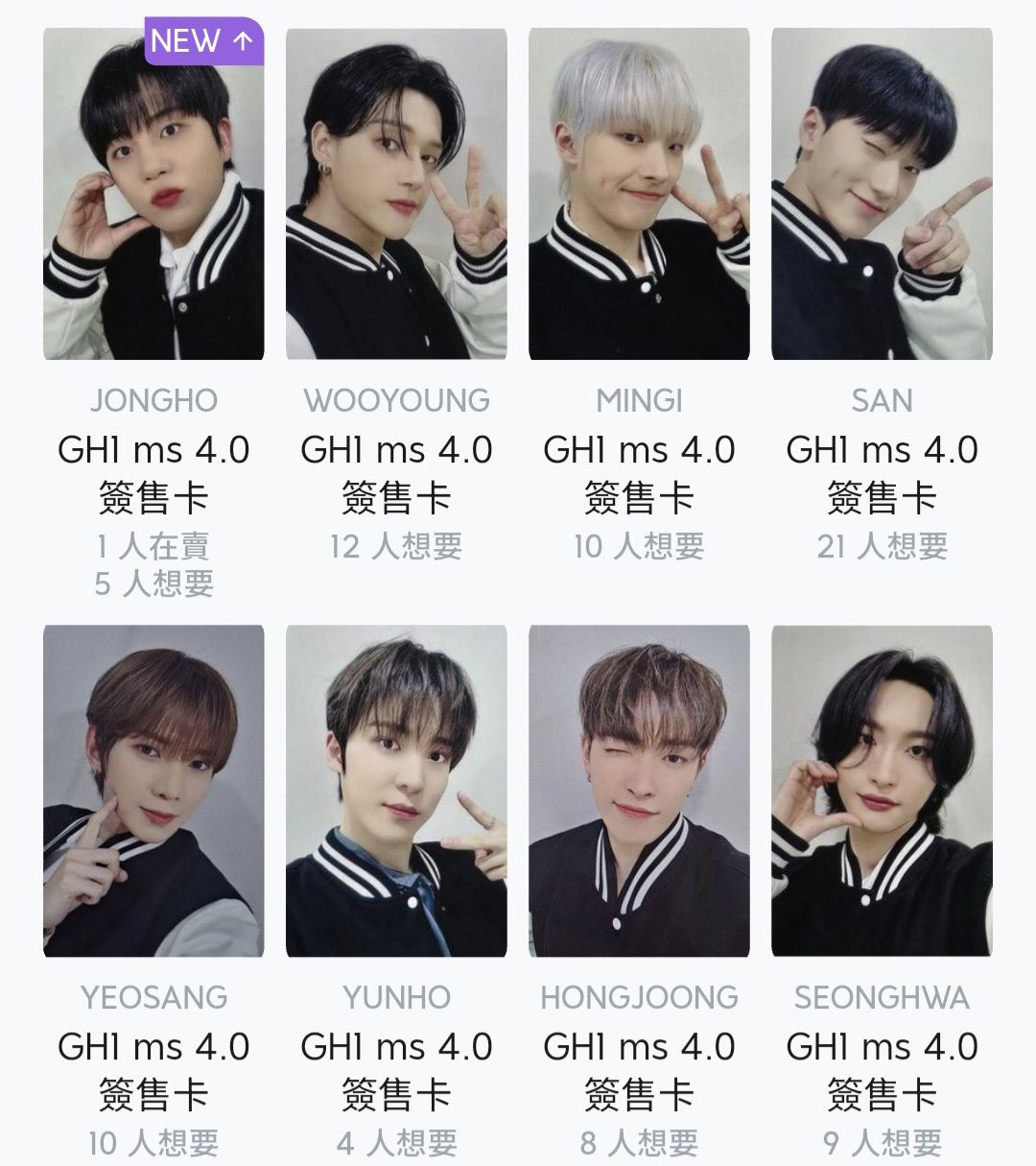Image resolution: width=1036 pixels, height=1166 pixels.
Task: Open WOOYOUNG's signed photocard thumbnail
Action: 398,197
